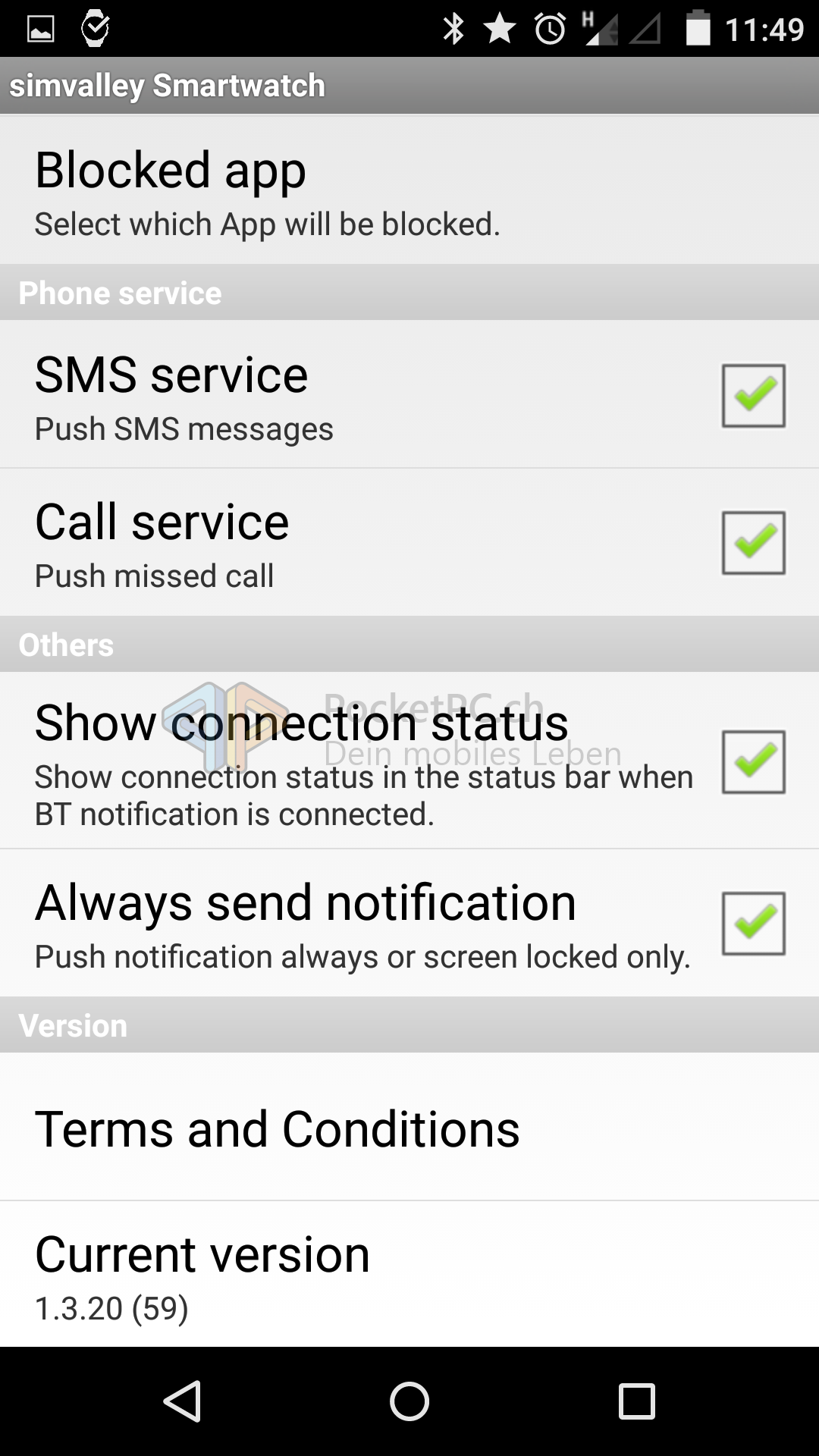Tap the Current version row
The image size is (819, 1456).
[409, 1274]
